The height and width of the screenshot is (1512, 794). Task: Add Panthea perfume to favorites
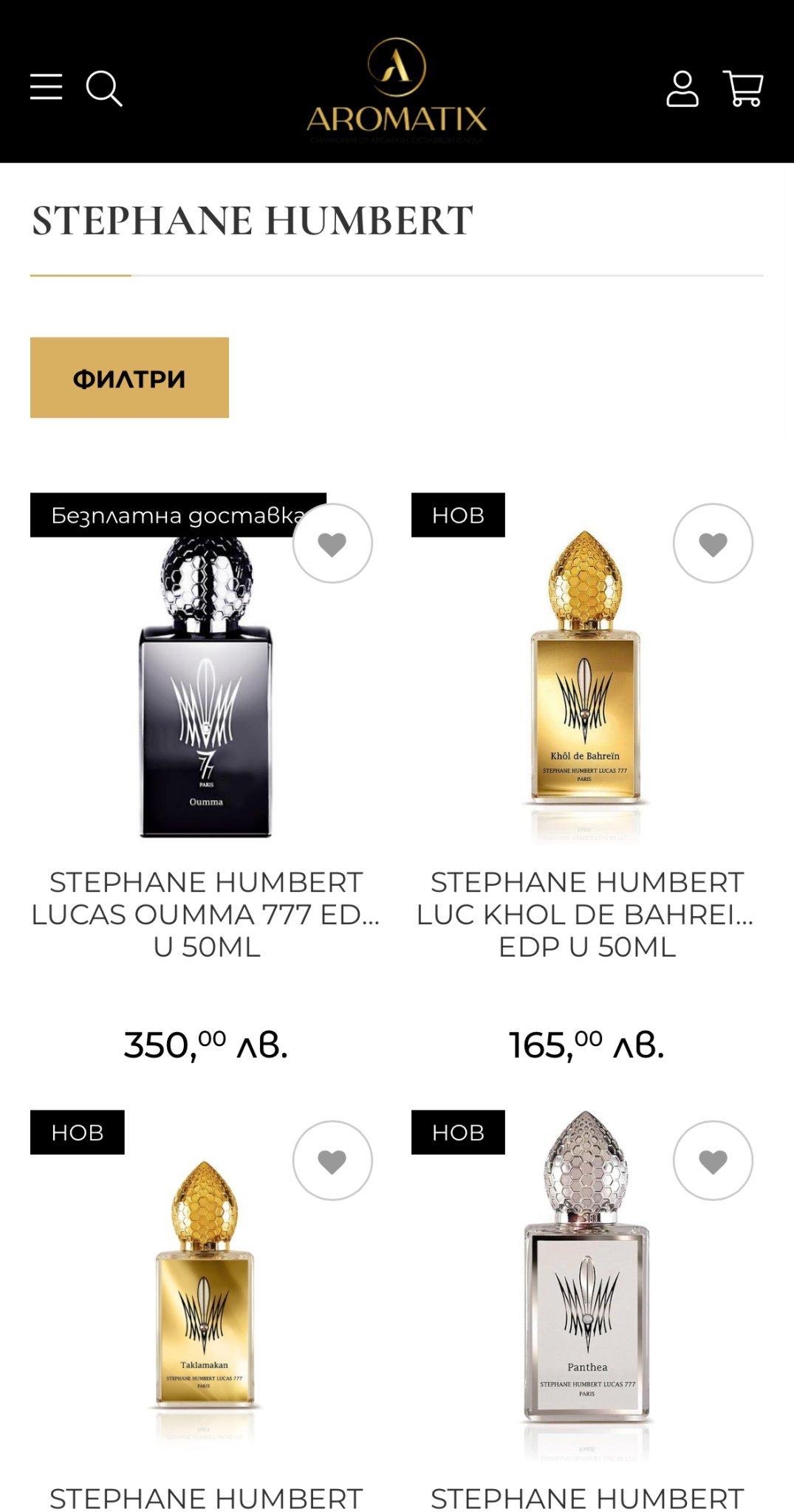713,1161
